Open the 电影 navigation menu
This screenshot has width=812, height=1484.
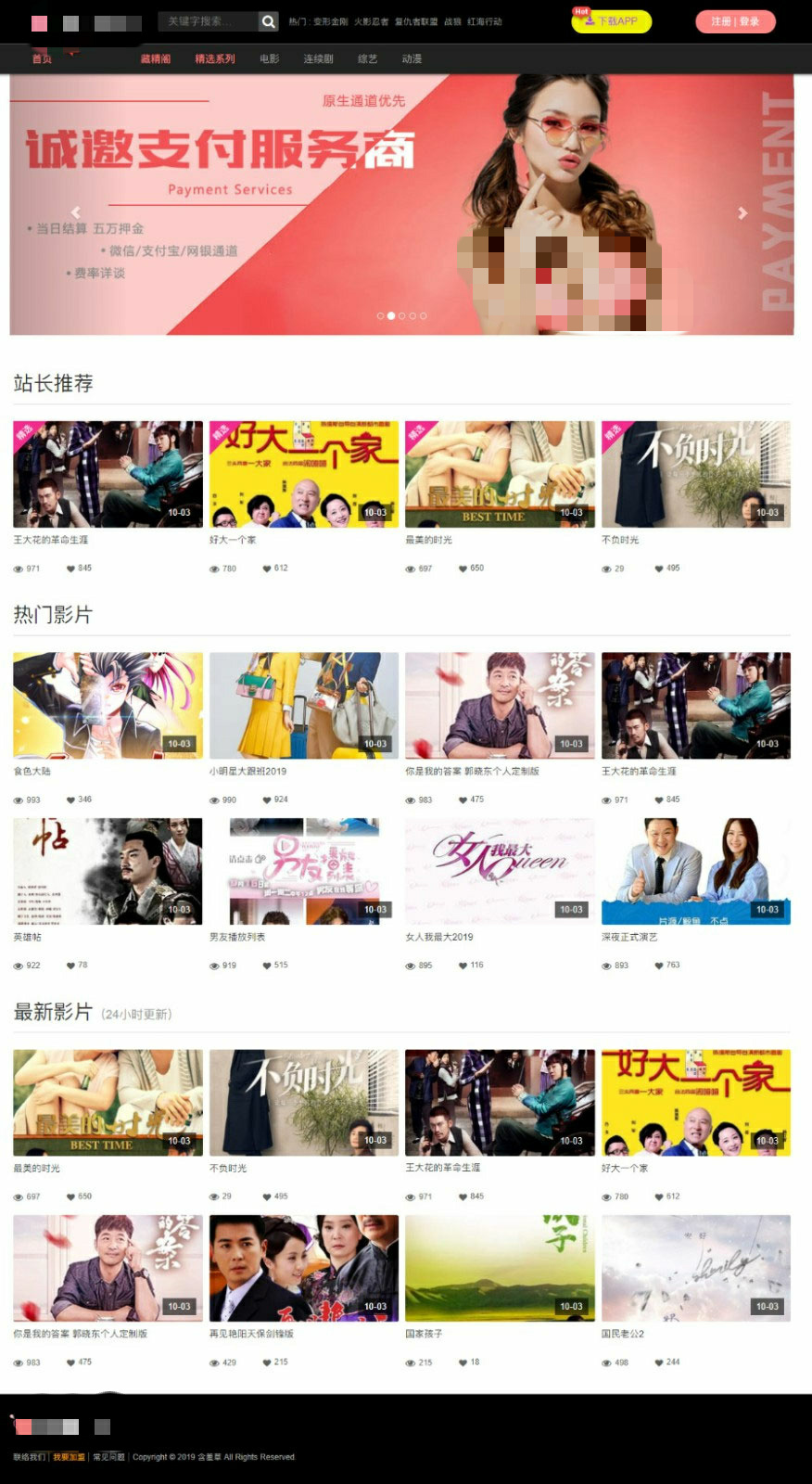pyautogui.click(x=268, y=58)
